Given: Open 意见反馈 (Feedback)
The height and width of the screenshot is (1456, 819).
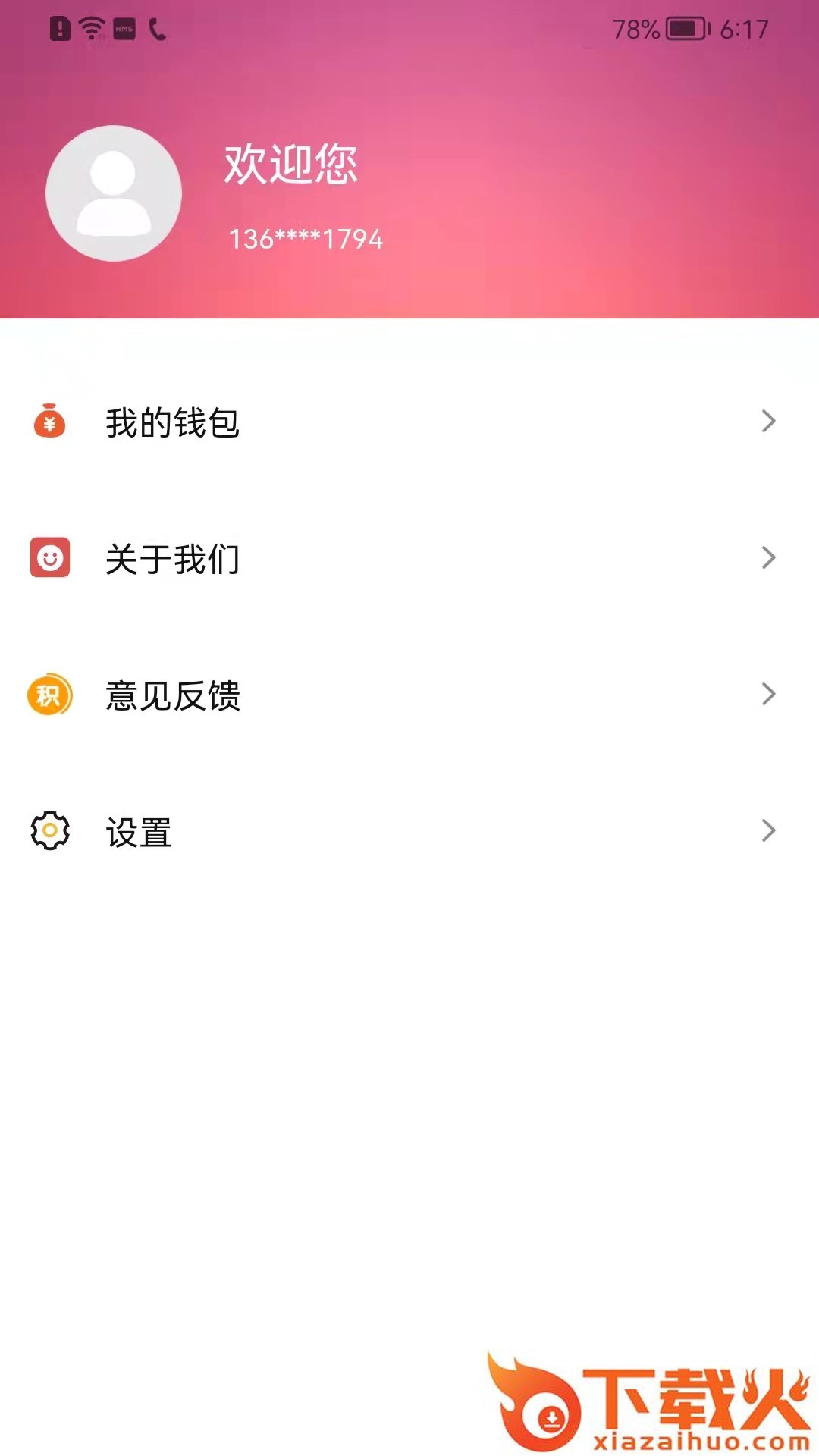Looking at the screenshot, I should point(173,695).
